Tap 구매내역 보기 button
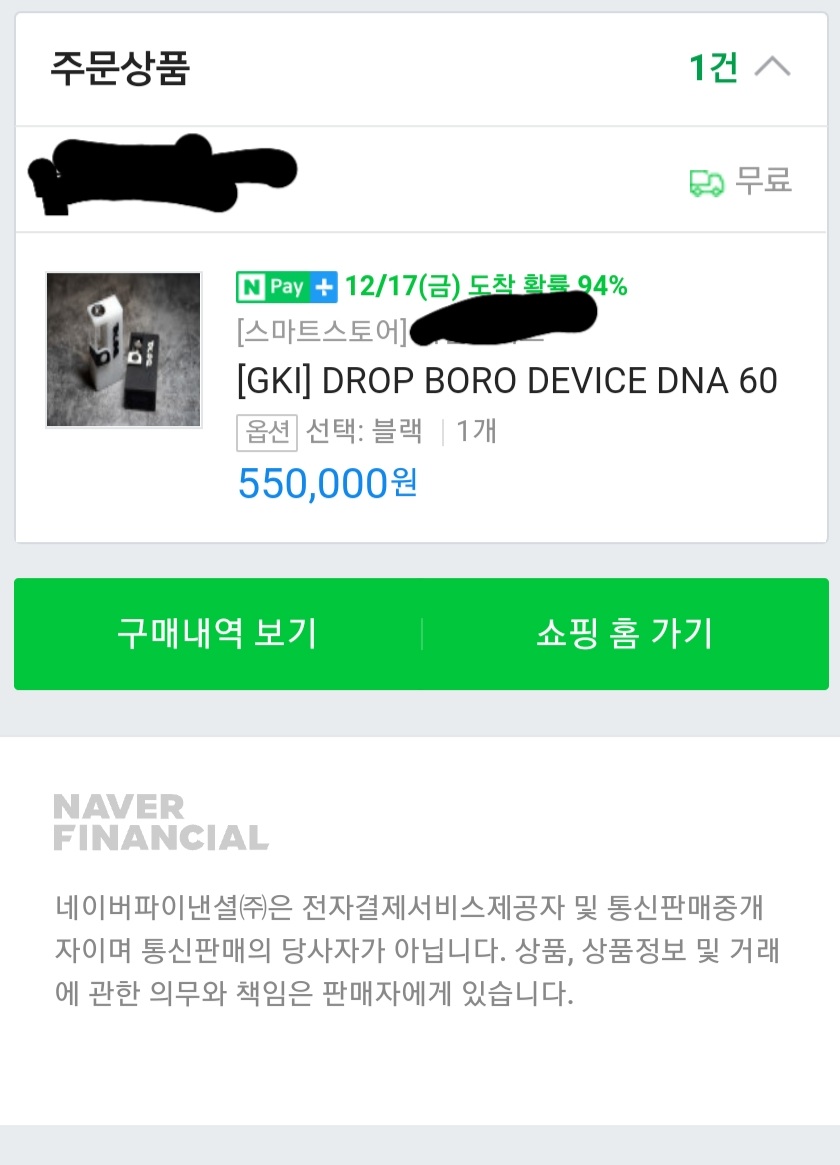 [x=217, y=634]
